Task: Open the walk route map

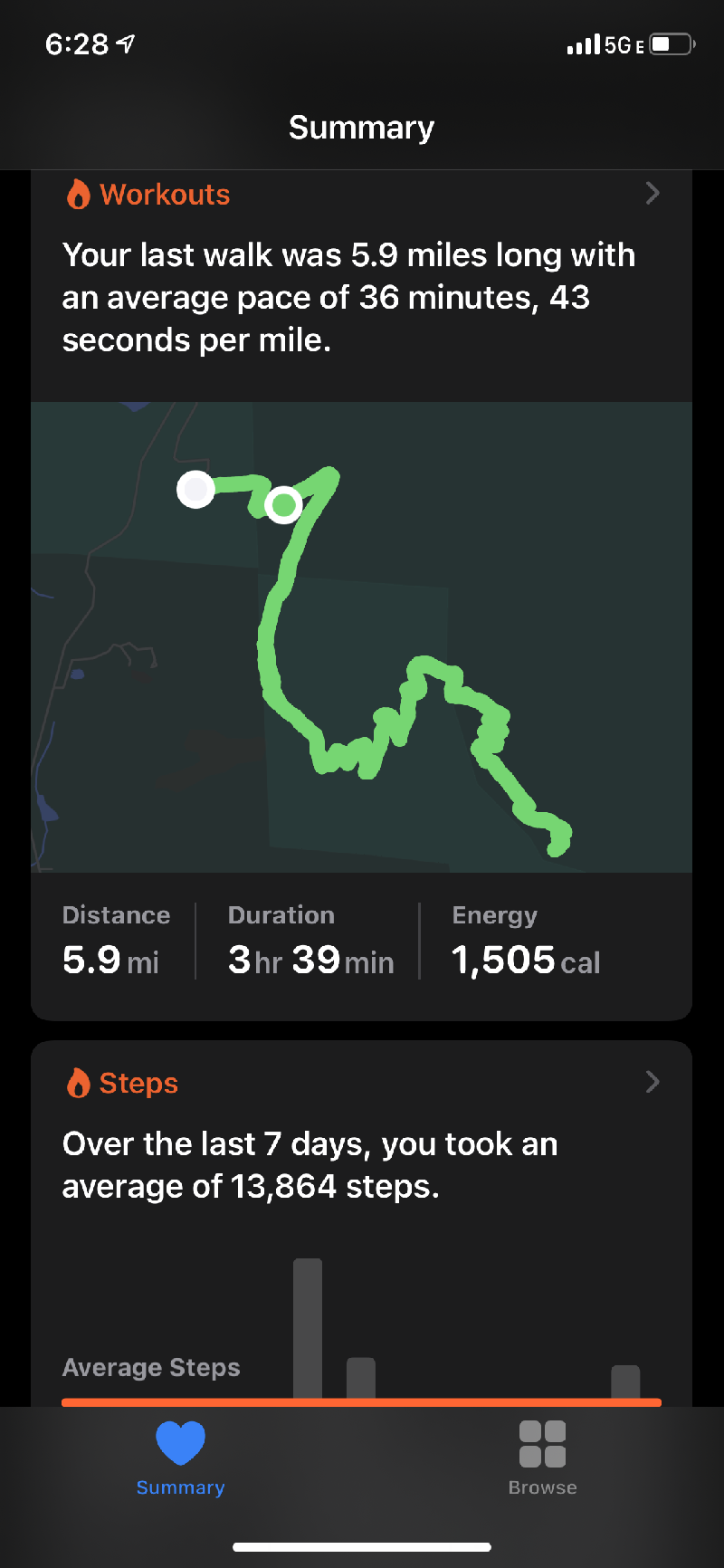Action: tap(361, 636)
